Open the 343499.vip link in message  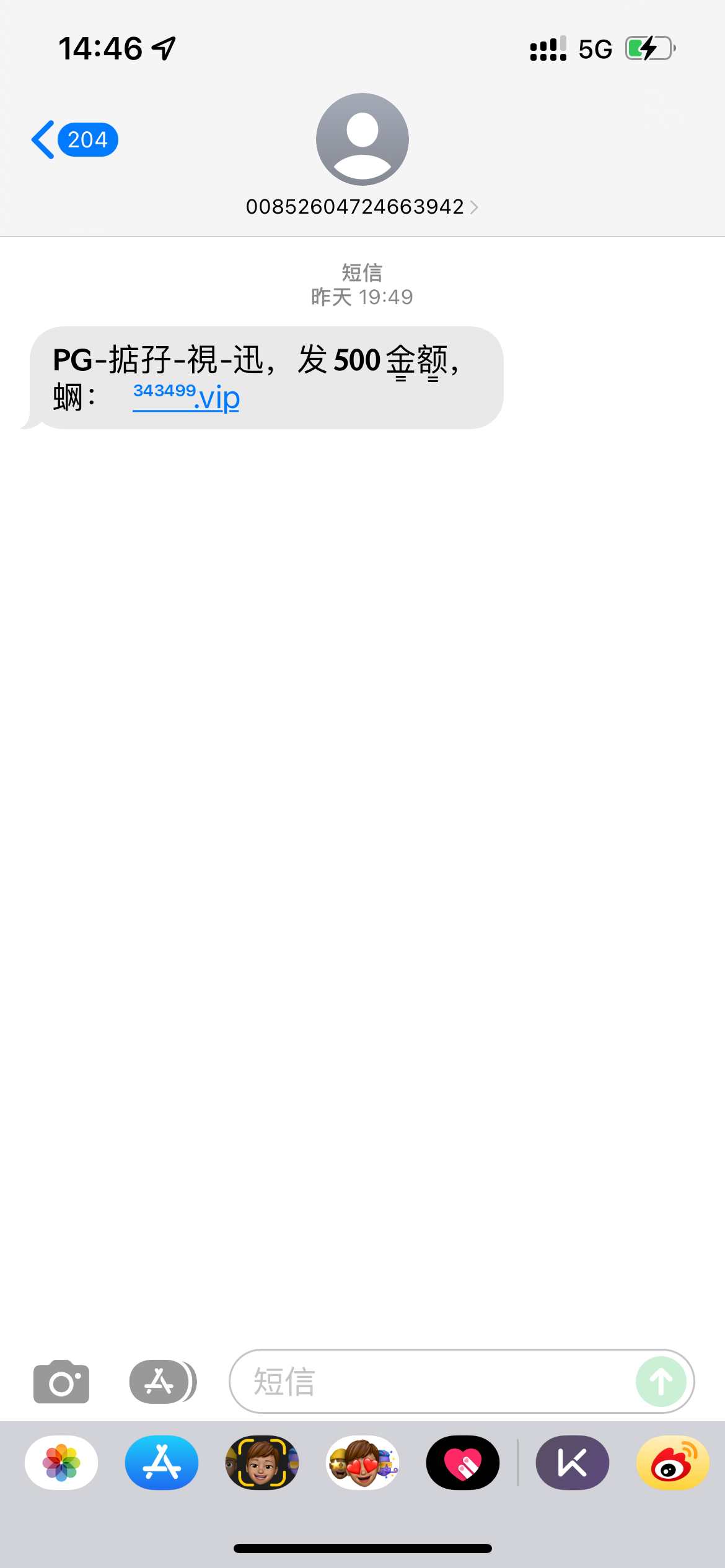[187, 397]
